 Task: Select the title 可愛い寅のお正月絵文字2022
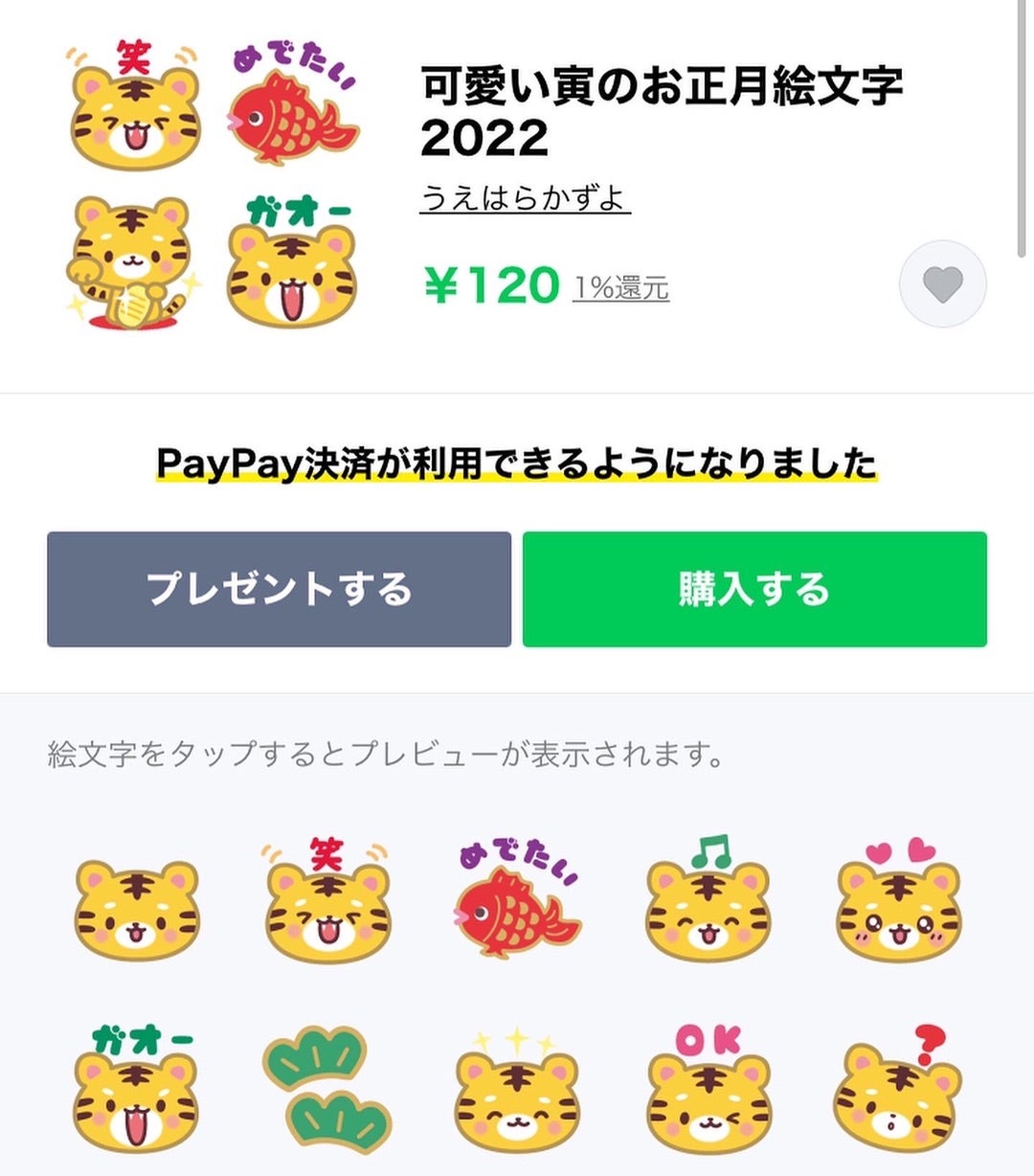(x=665, y=113)
